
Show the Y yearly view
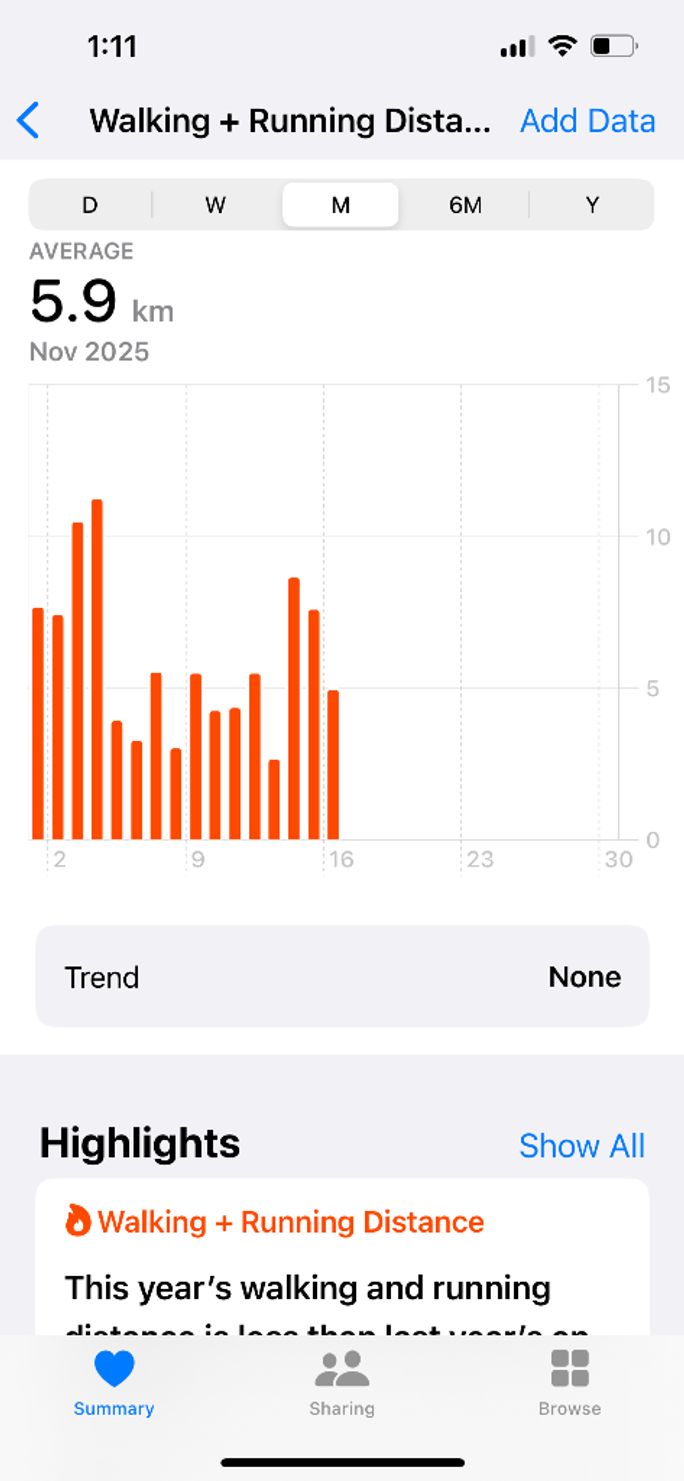(592, 205)
